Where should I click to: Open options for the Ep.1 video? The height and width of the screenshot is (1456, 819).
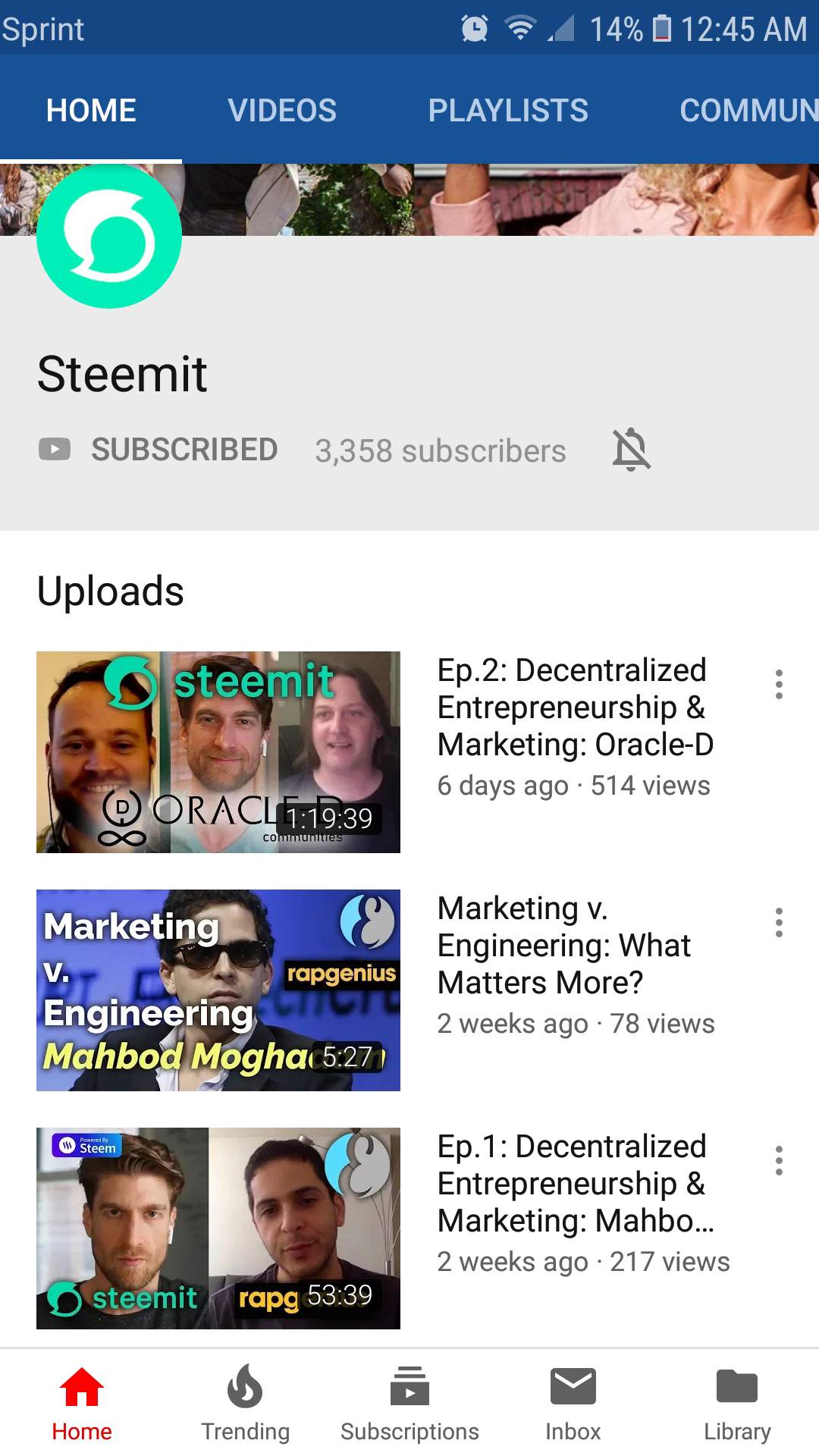[x=778, y=1160]
